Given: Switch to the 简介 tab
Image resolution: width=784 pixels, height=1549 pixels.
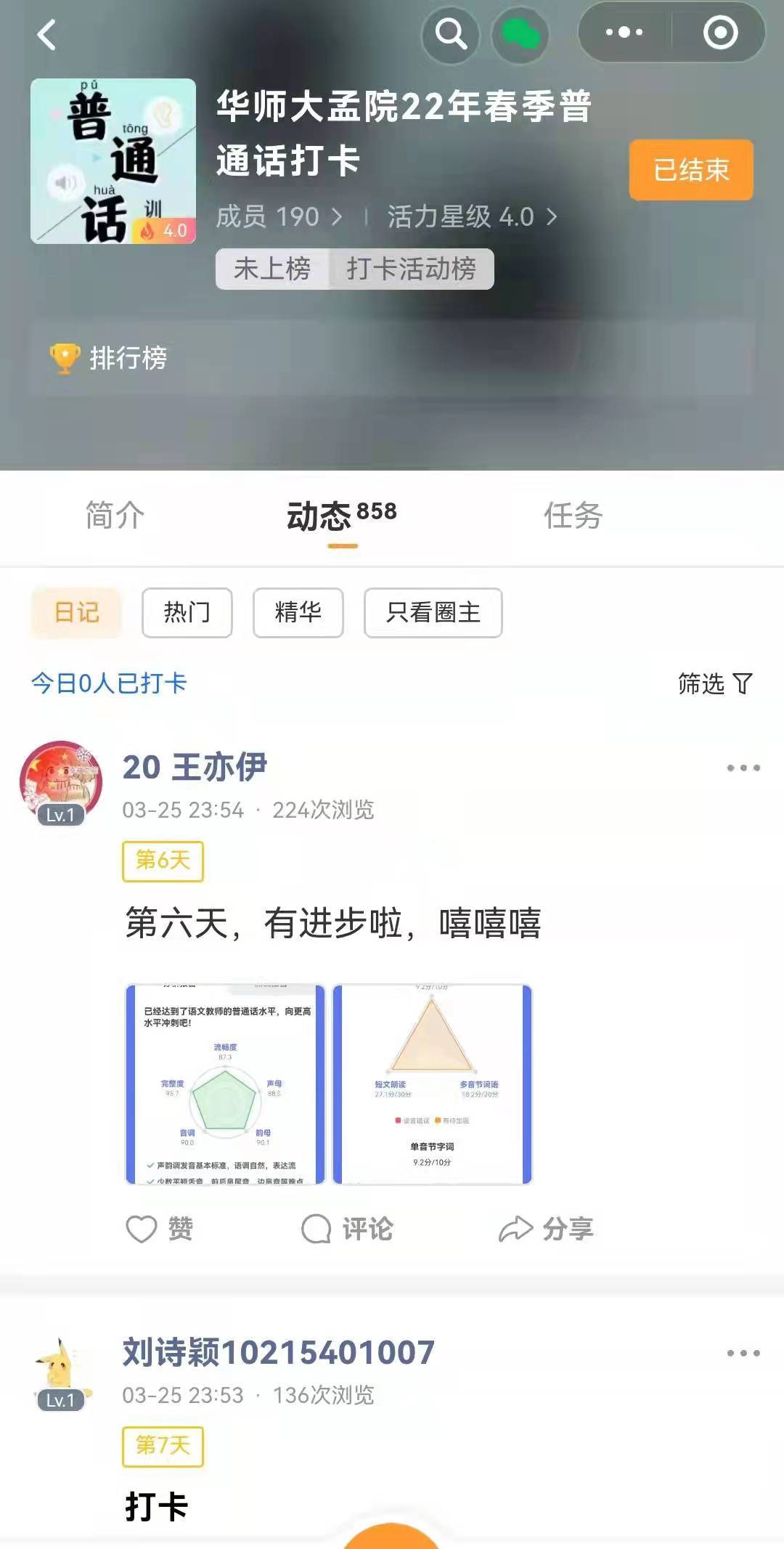Looking at the screenshot, I should 115,516.
